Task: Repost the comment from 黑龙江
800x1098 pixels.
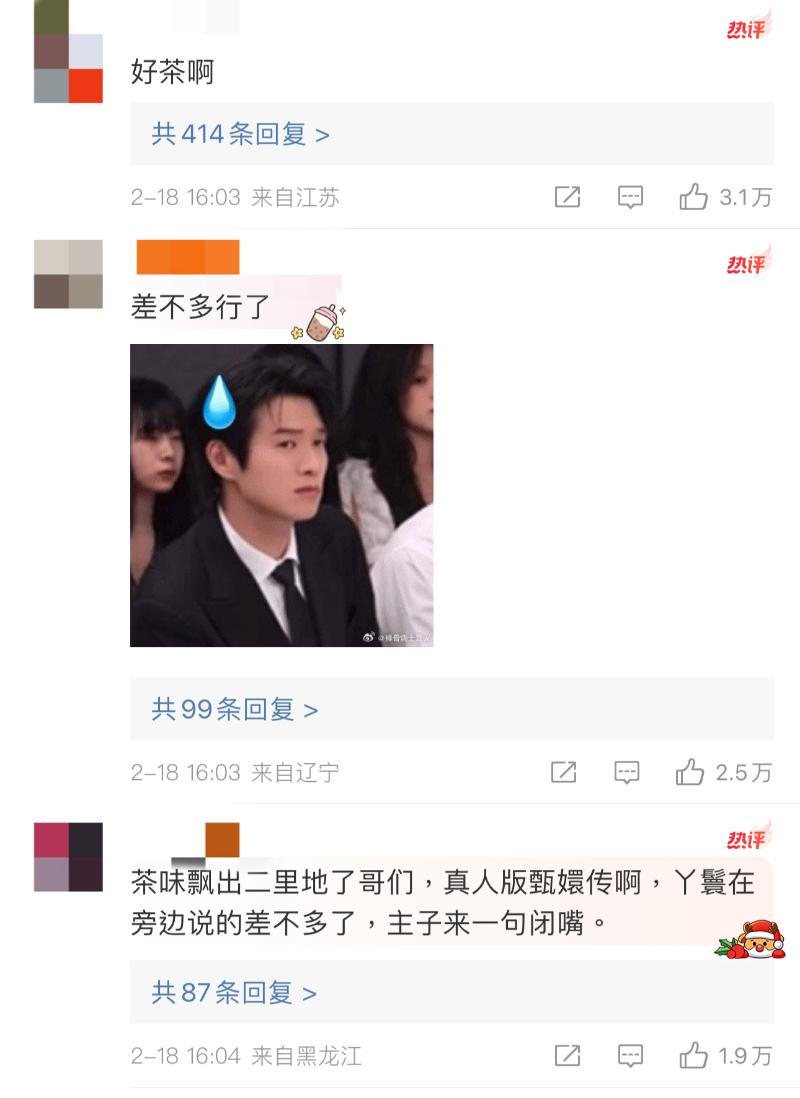Action: tap(567, 1055)
